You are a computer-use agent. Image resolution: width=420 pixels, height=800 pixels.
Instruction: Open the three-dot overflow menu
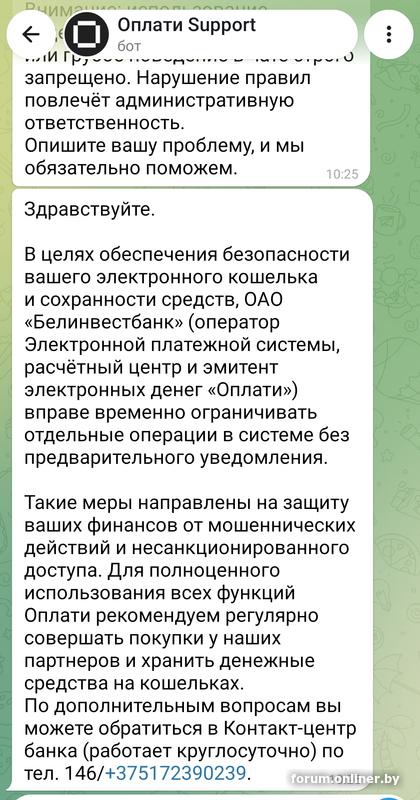(389, 34)
